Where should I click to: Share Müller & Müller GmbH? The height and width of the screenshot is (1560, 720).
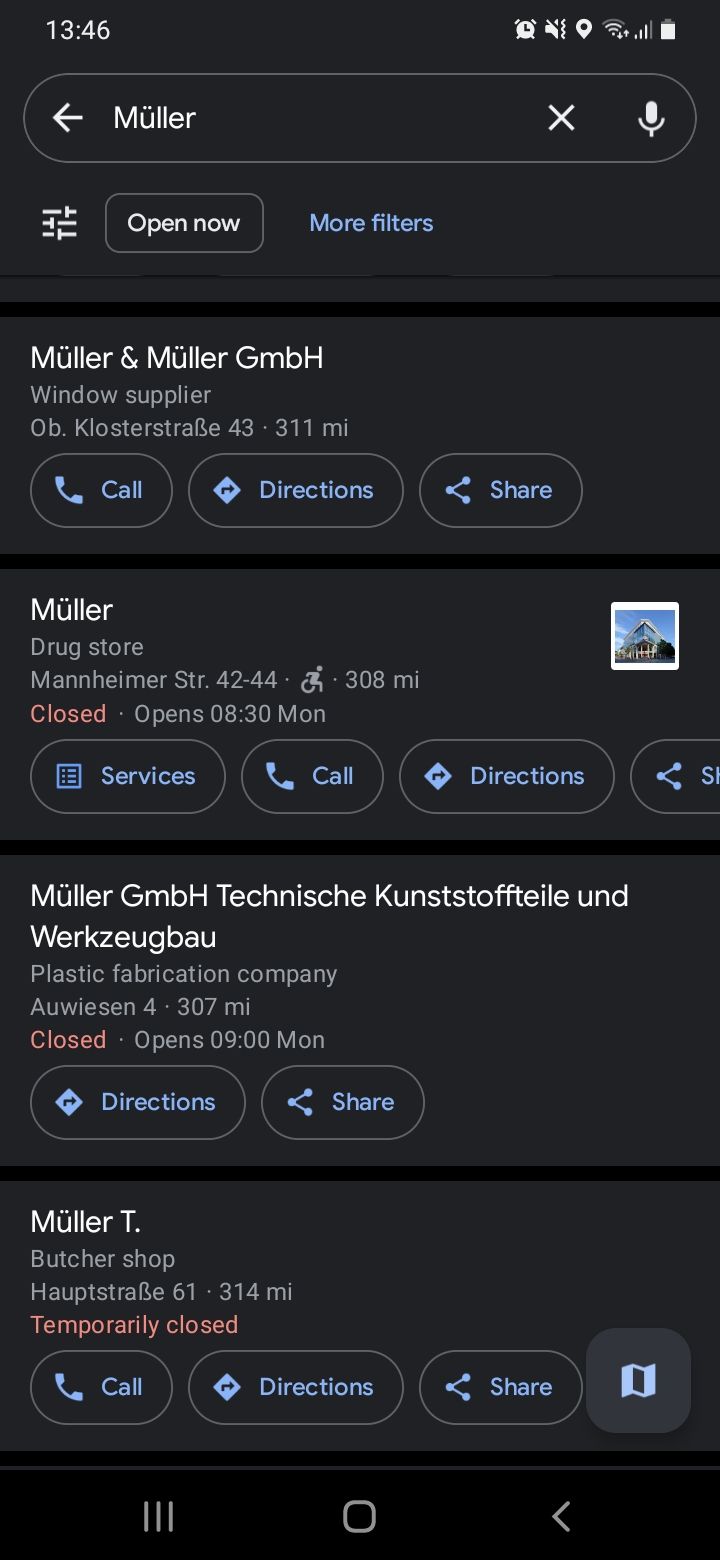click(x=500, y=490)
